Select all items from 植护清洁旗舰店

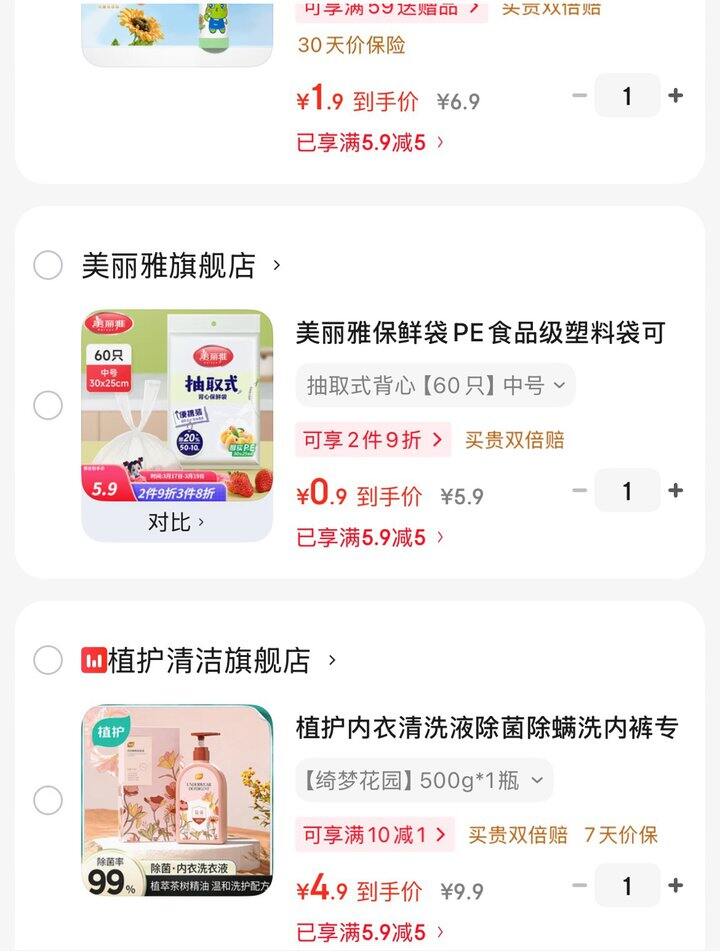[x=48, y=660]
